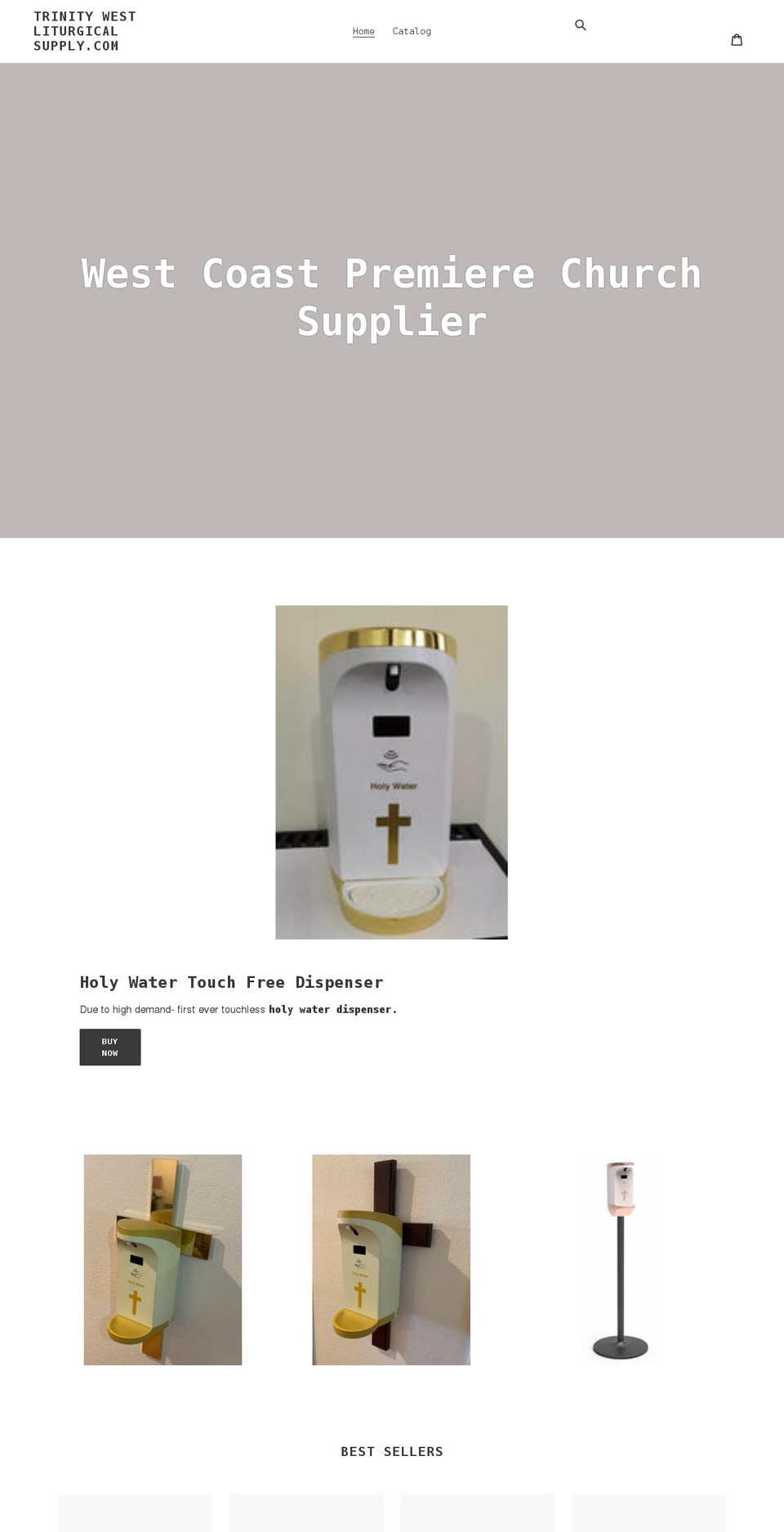Open the dark wood cross dispenser image
Screen dimensions: 784x1532
(391, 1259)
